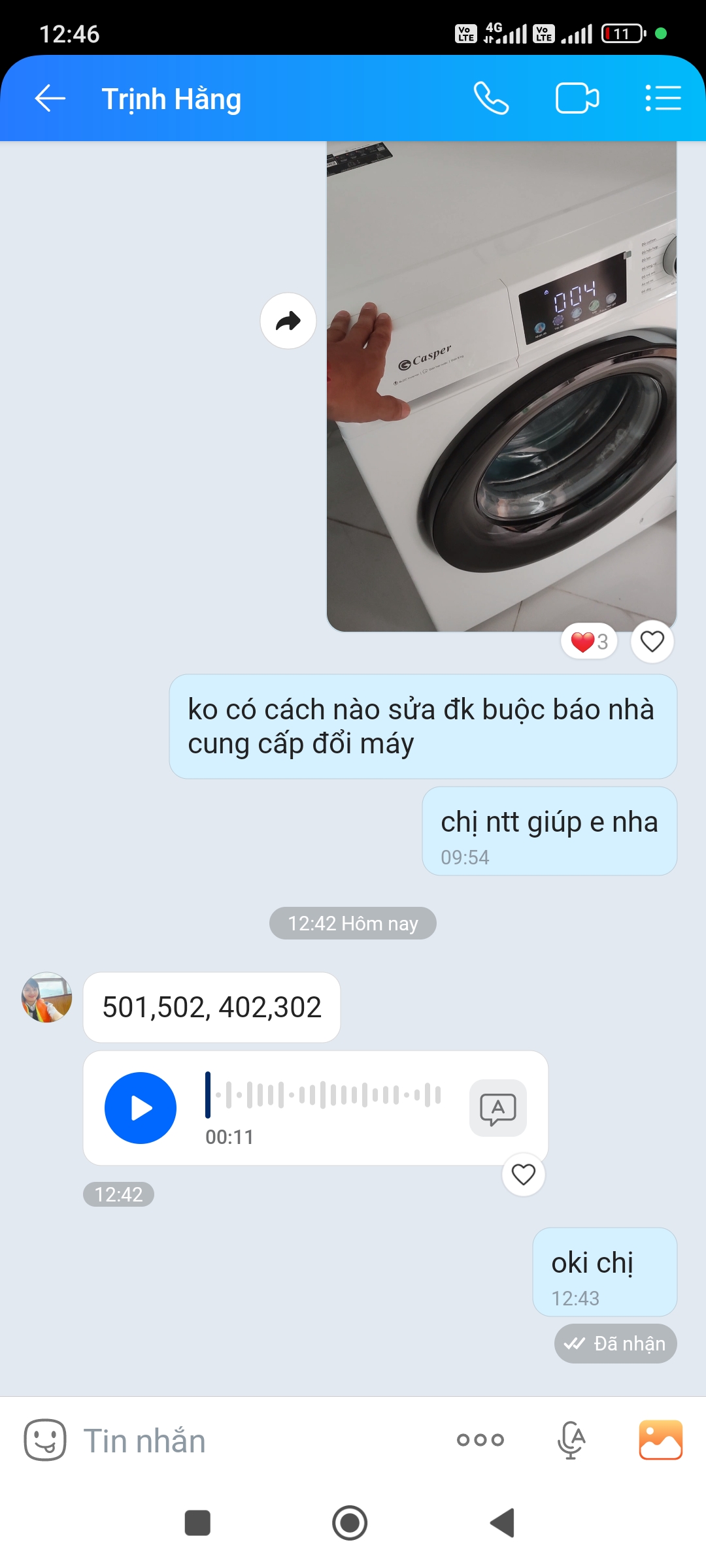This screenshot has height=1568, width=706.
Task: Start a voice call with Trịnh Hằng
Action: 491,99
